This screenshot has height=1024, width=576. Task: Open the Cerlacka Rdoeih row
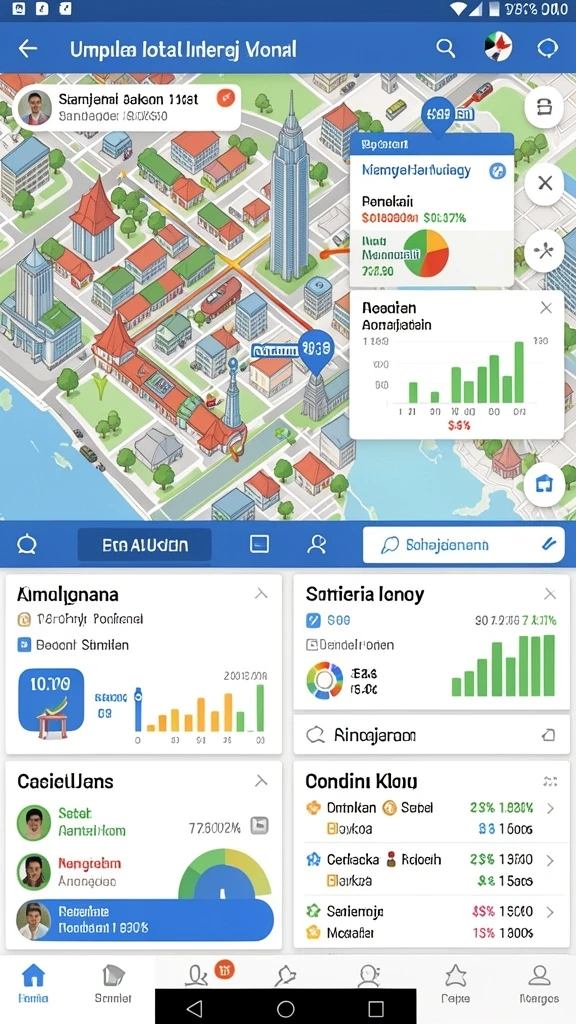click(432, 869)
